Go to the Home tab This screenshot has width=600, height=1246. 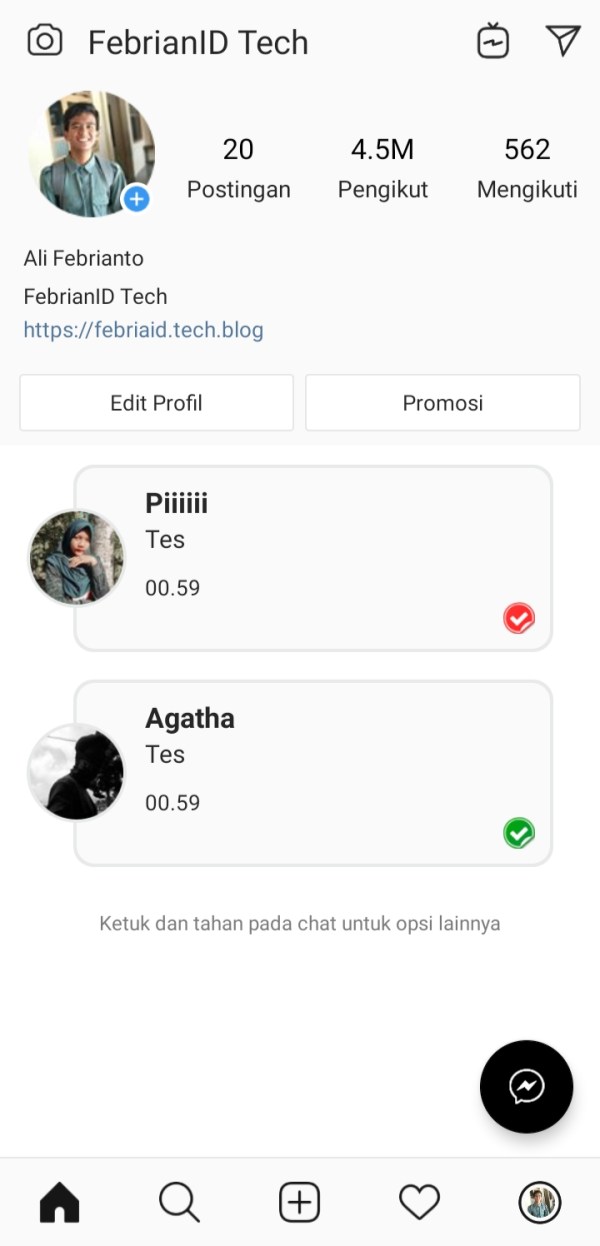tap(59, 1202)
